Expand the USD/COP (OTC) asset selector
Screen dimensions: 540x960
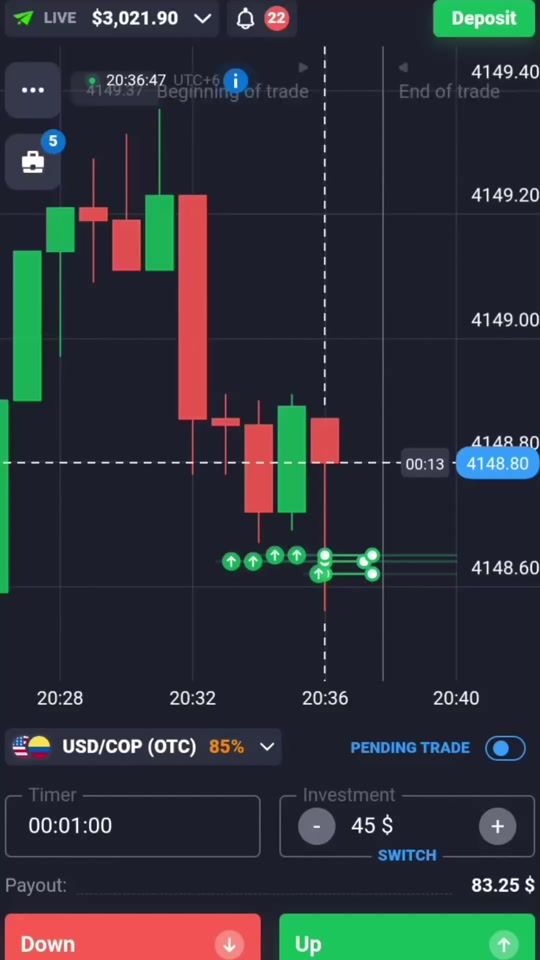pyautogui.click(x=143, y=746)
